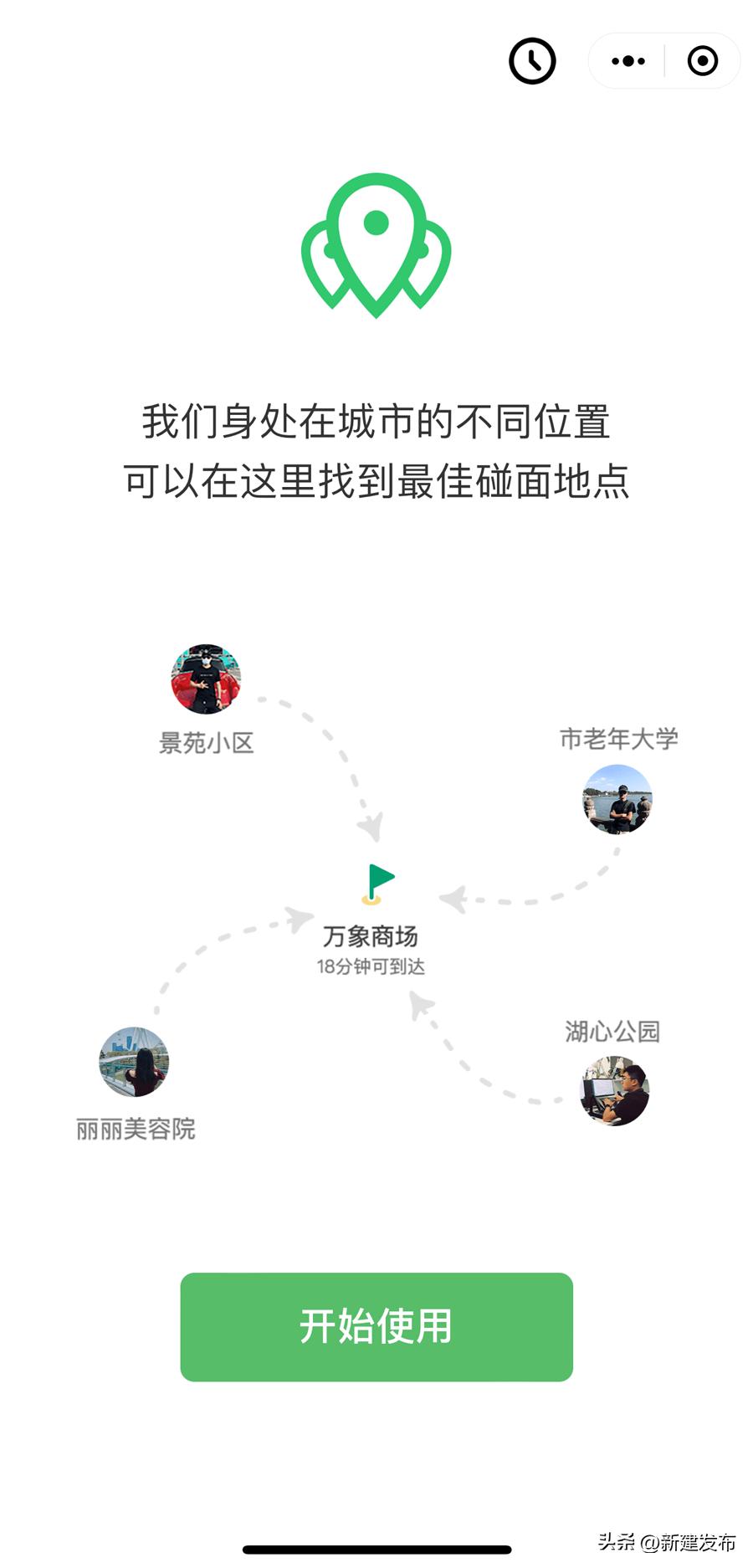Open the mini program clock/history icon
The height and width of the screenshot is (1568, 753).
[531, 60]
